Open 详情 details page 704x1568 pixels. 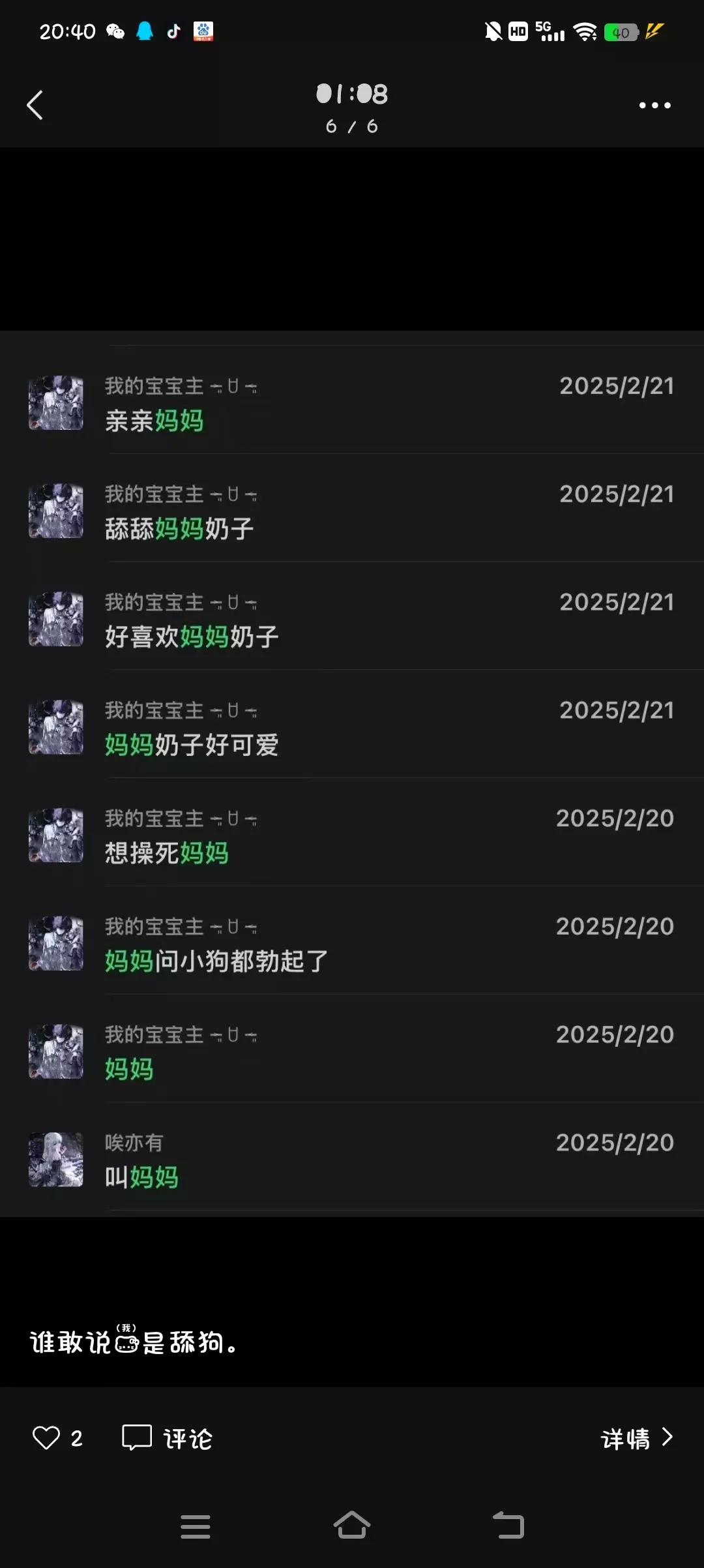point(636,1438)
